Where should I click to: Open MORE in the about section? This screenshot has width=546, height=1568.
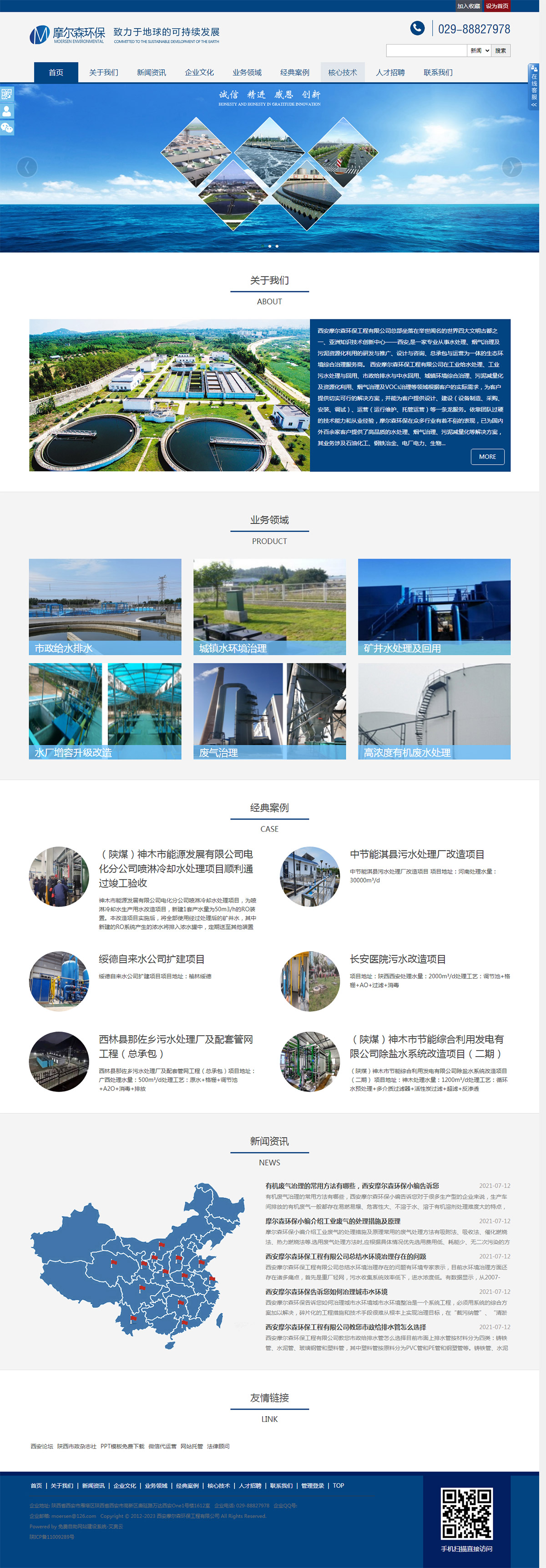coord(487,456)
